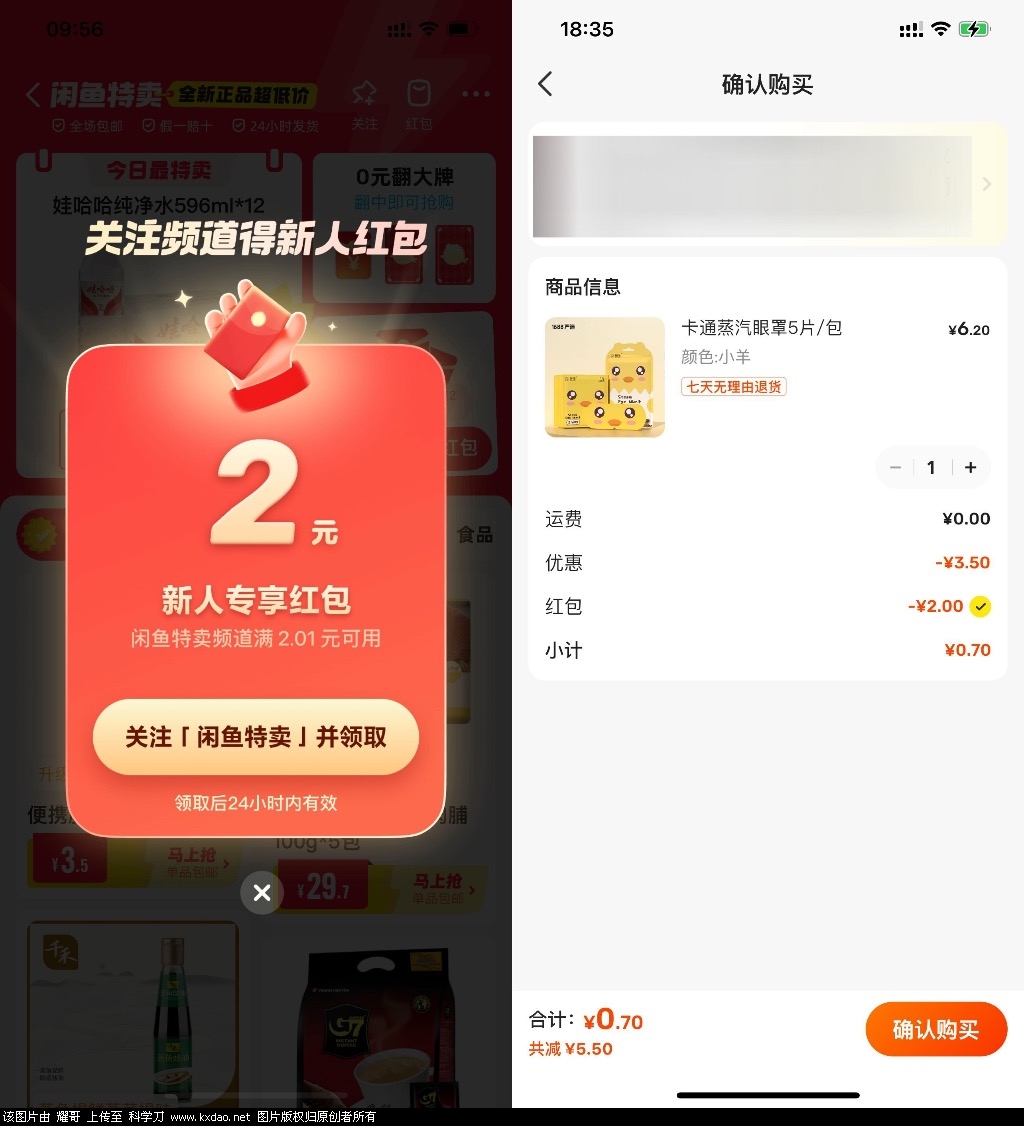Screen dimensions: 1024x1126
Task: Uncheck the 红包 -¥2.00 discount
Action: tap(980, 606)
